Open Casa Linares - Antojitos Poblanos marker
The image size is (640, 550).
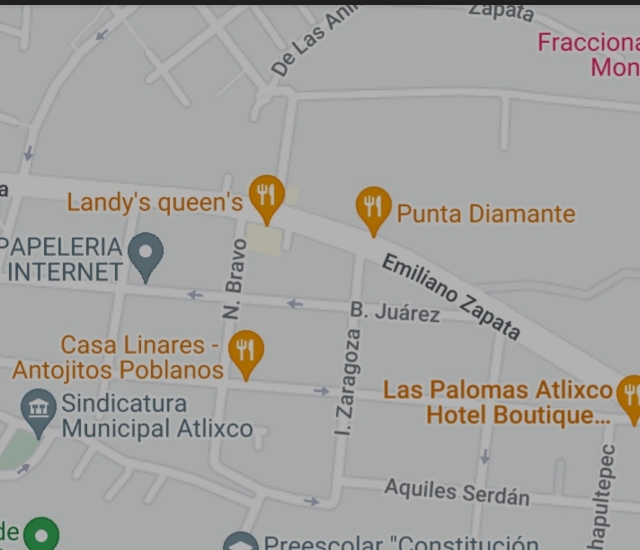pyautogui.click(x=246, y=351)
